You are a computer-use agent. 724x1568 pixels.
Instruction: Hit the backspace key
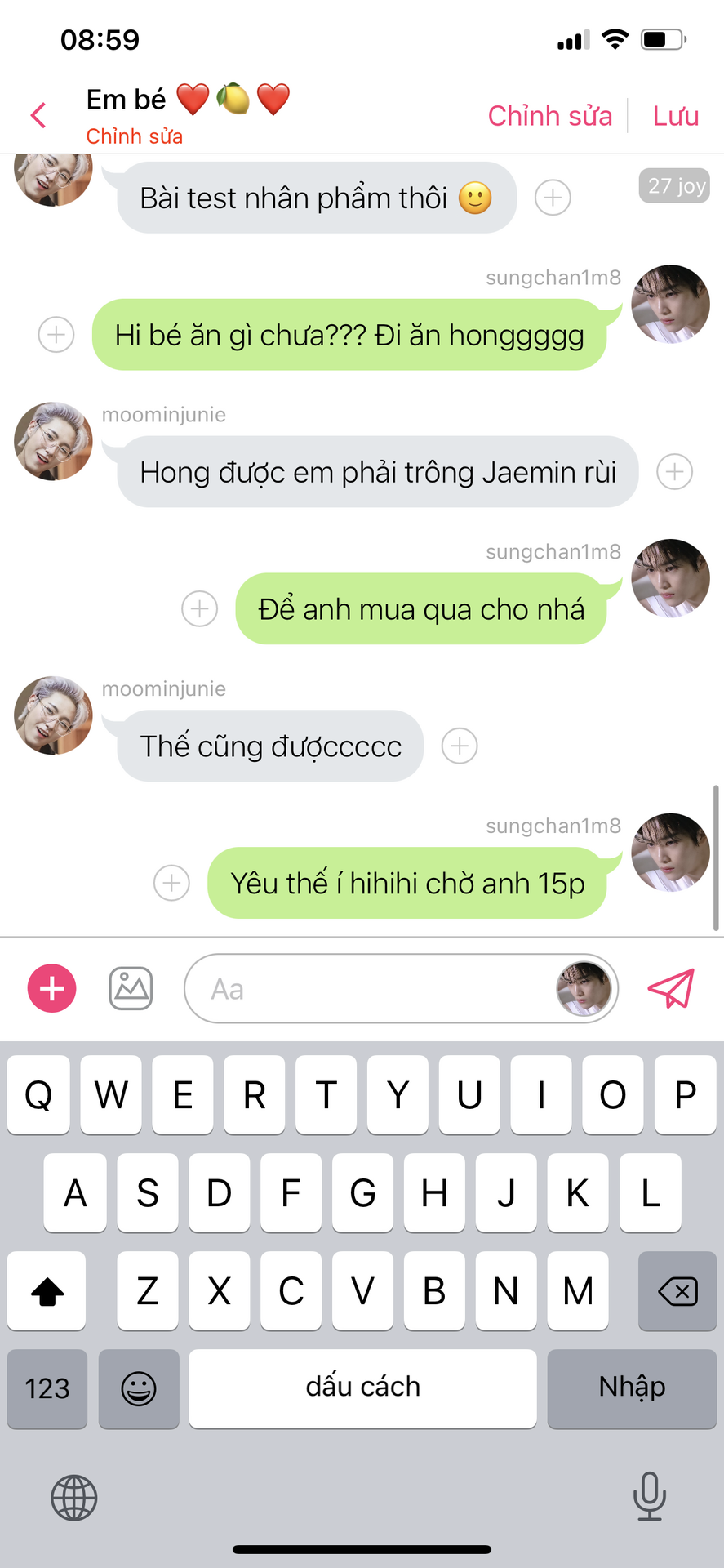pyautogui.click(x=677, y=1291)
